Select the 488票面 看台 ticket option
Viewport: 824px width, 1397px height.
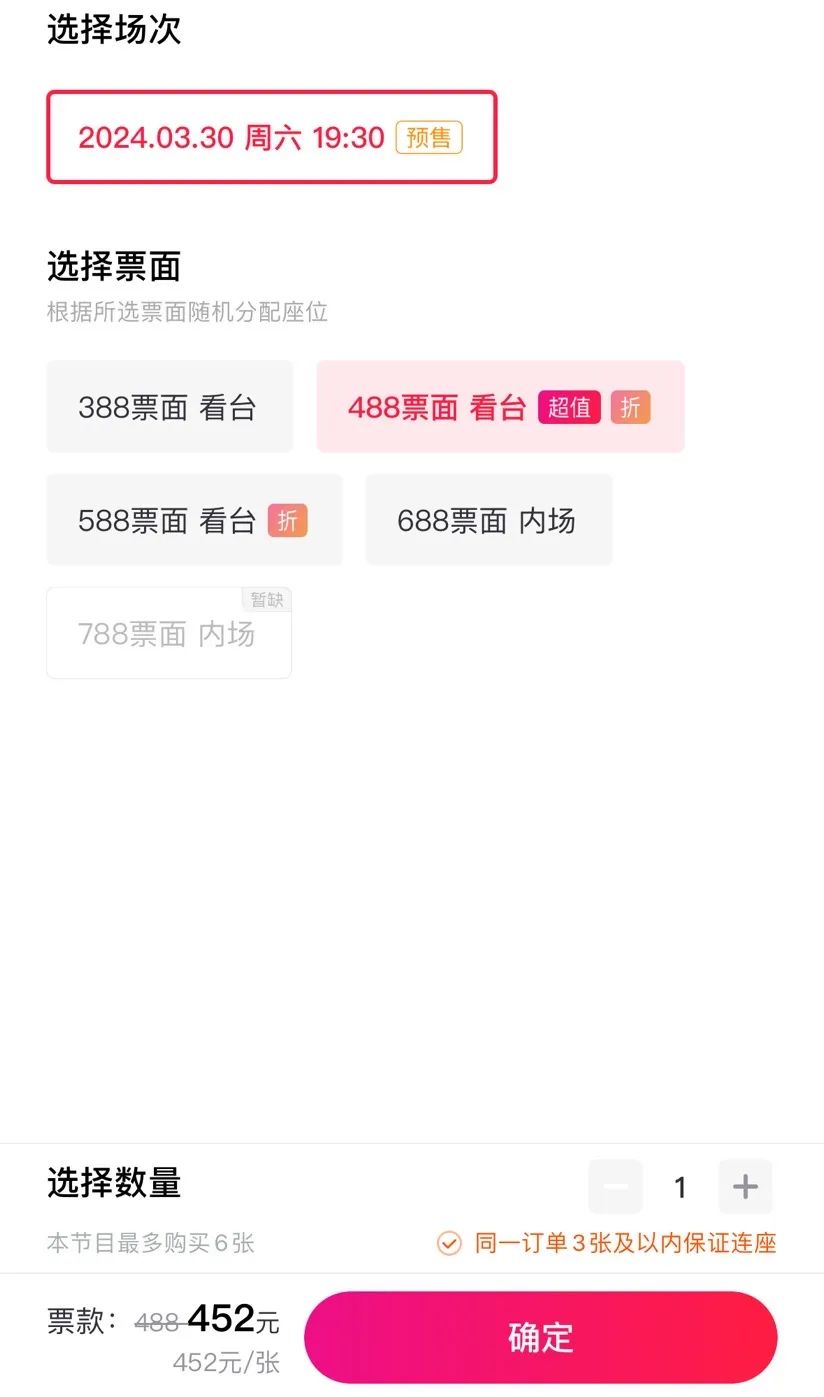[500, 407]
